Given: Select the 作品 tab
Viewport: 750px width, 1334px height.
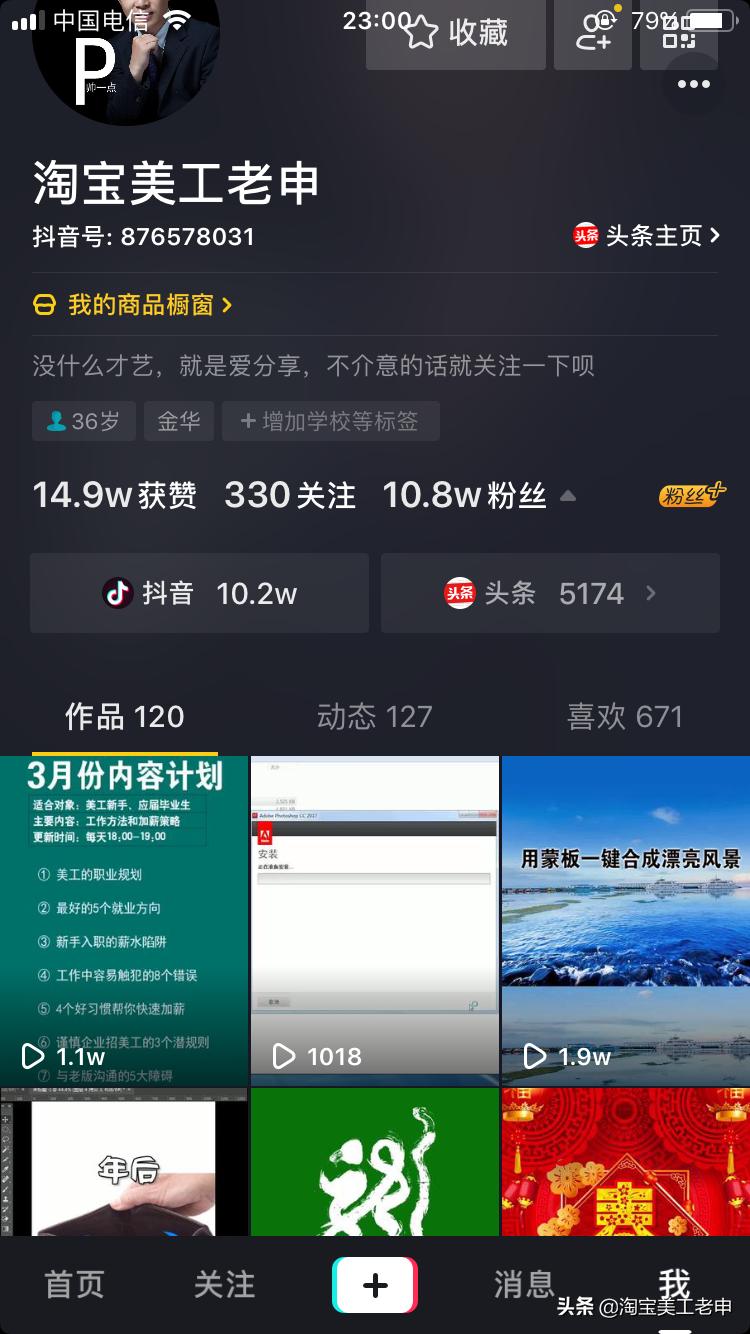Looking at the screenshot, I should tap(124, 716).
